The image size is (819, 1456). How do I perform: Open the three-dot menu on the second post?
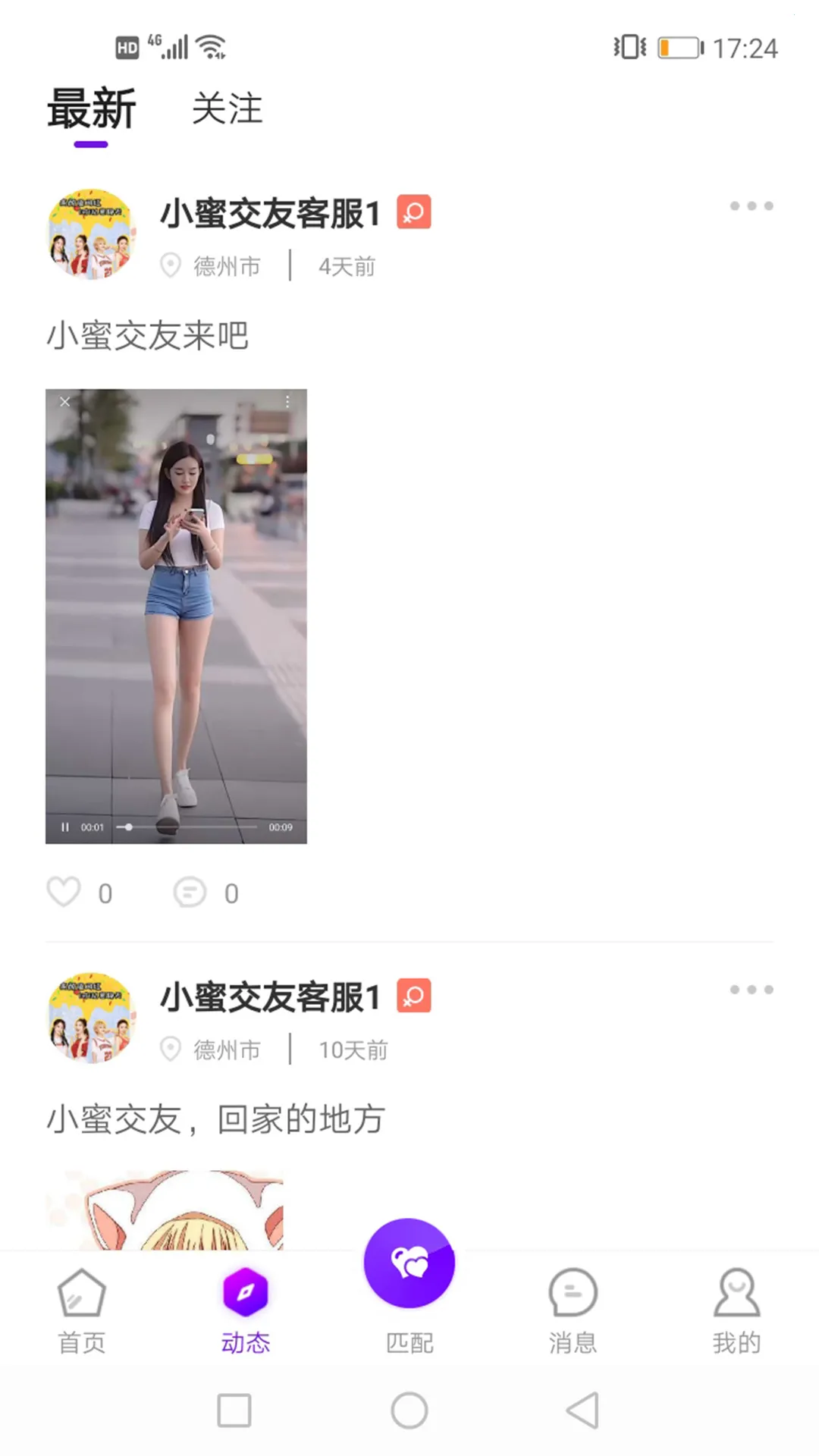[x=752, y=990]
